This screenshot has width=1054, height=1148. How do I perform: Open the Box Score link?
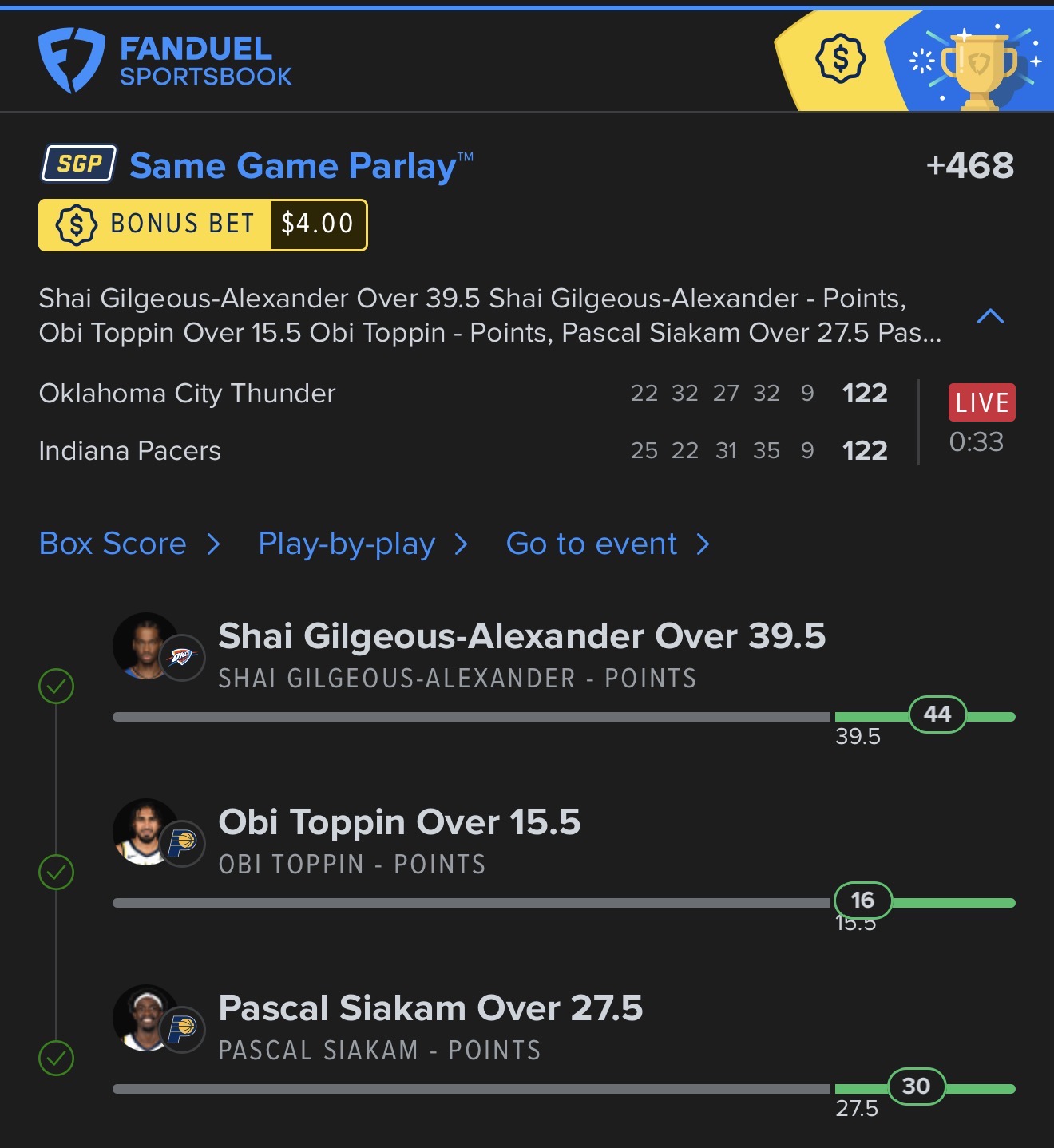[129, 544]
